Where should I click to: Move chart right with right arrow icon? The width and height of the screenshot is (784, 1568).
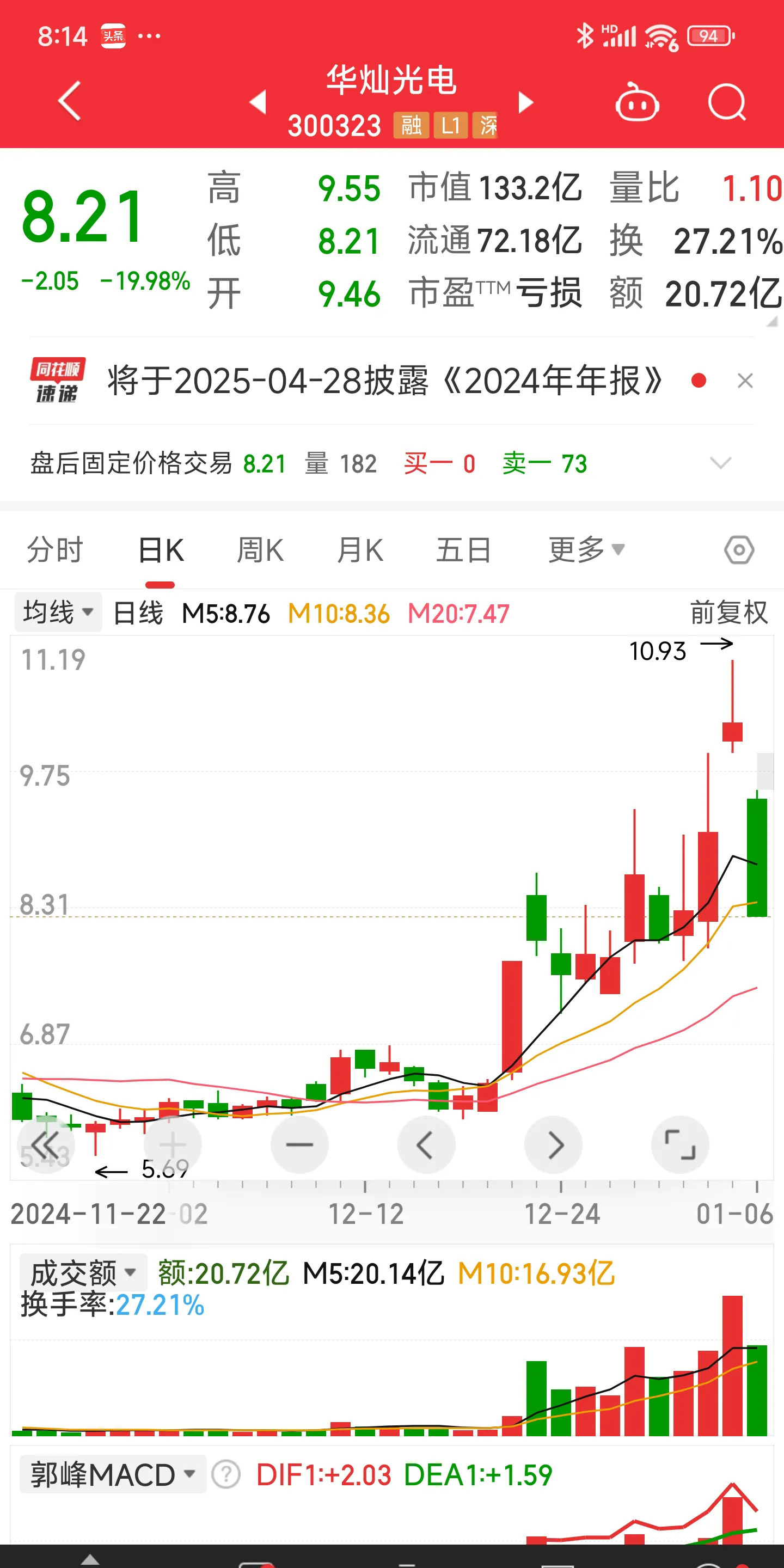(x=553, y=1145)
